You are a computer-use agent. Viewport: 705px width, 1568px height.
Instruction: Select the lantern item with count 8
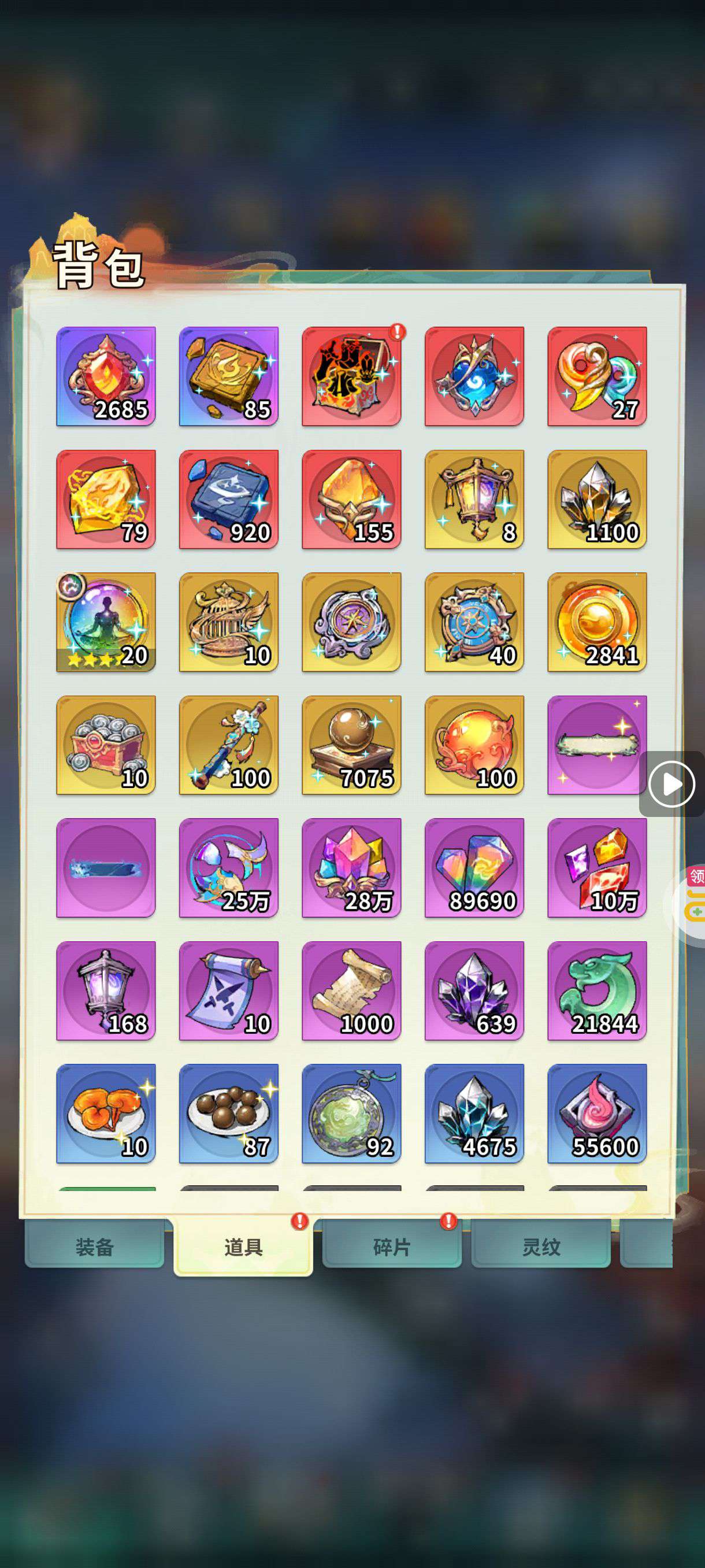474,499
